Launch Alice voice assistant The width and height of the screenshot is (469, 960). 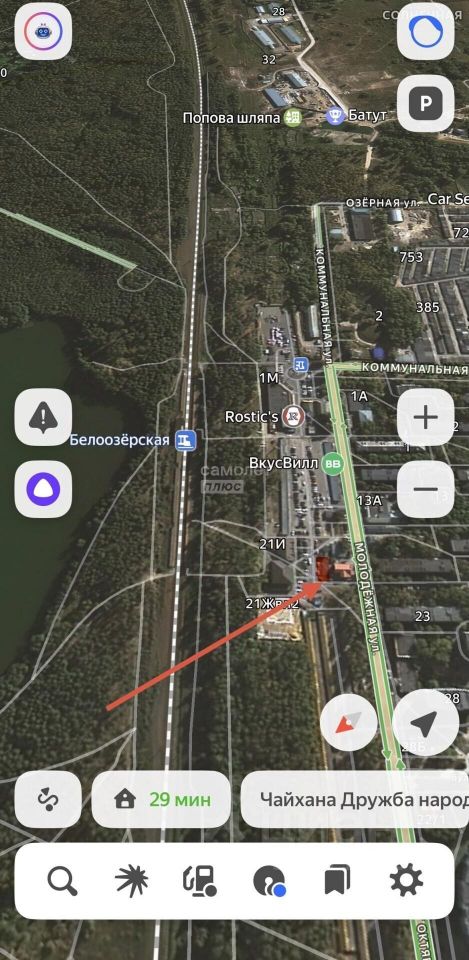click(x=43, y=489)
